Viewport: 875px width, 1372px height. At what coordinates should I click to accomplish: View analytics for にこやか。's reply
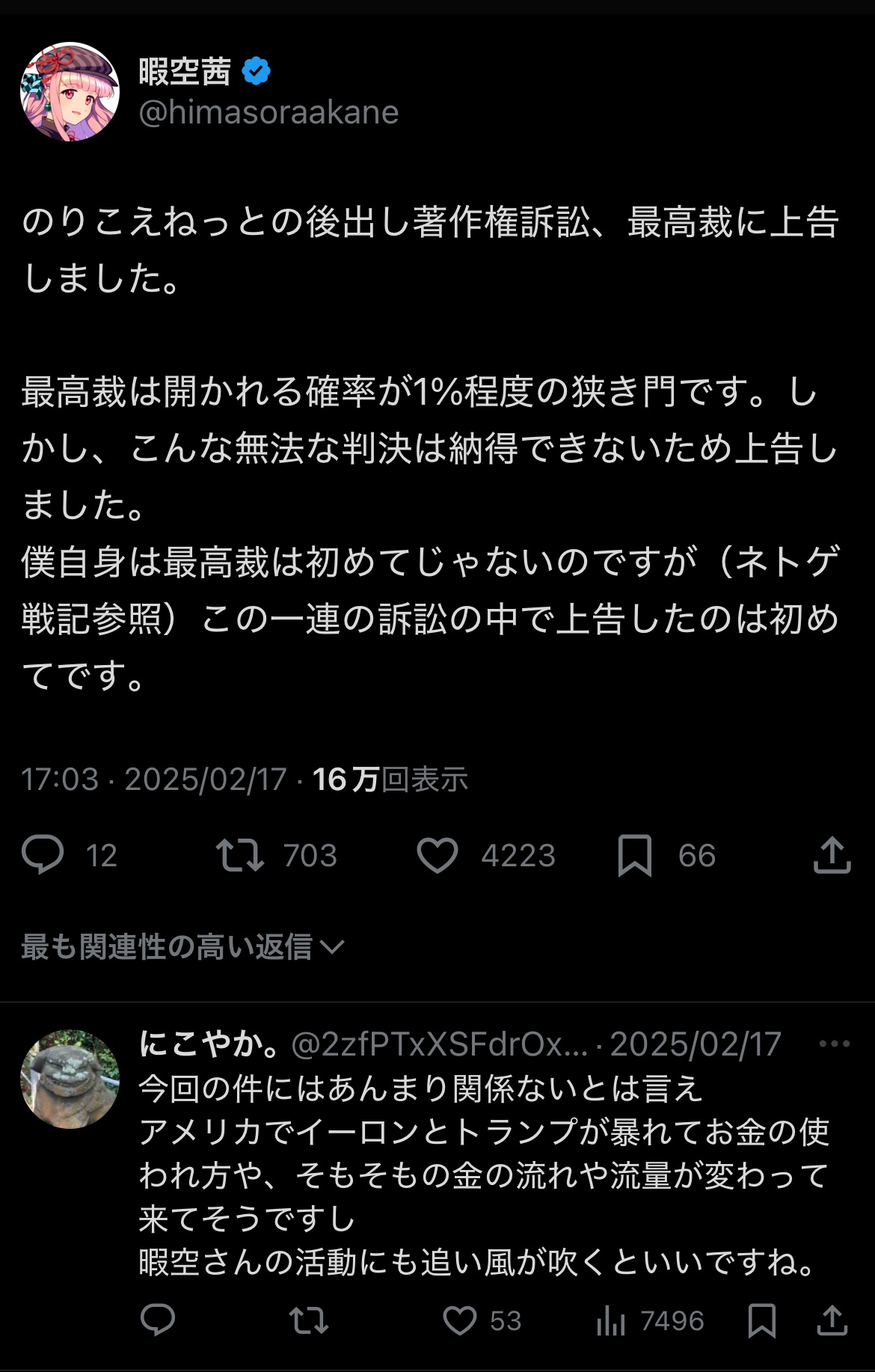(611, 1322)
